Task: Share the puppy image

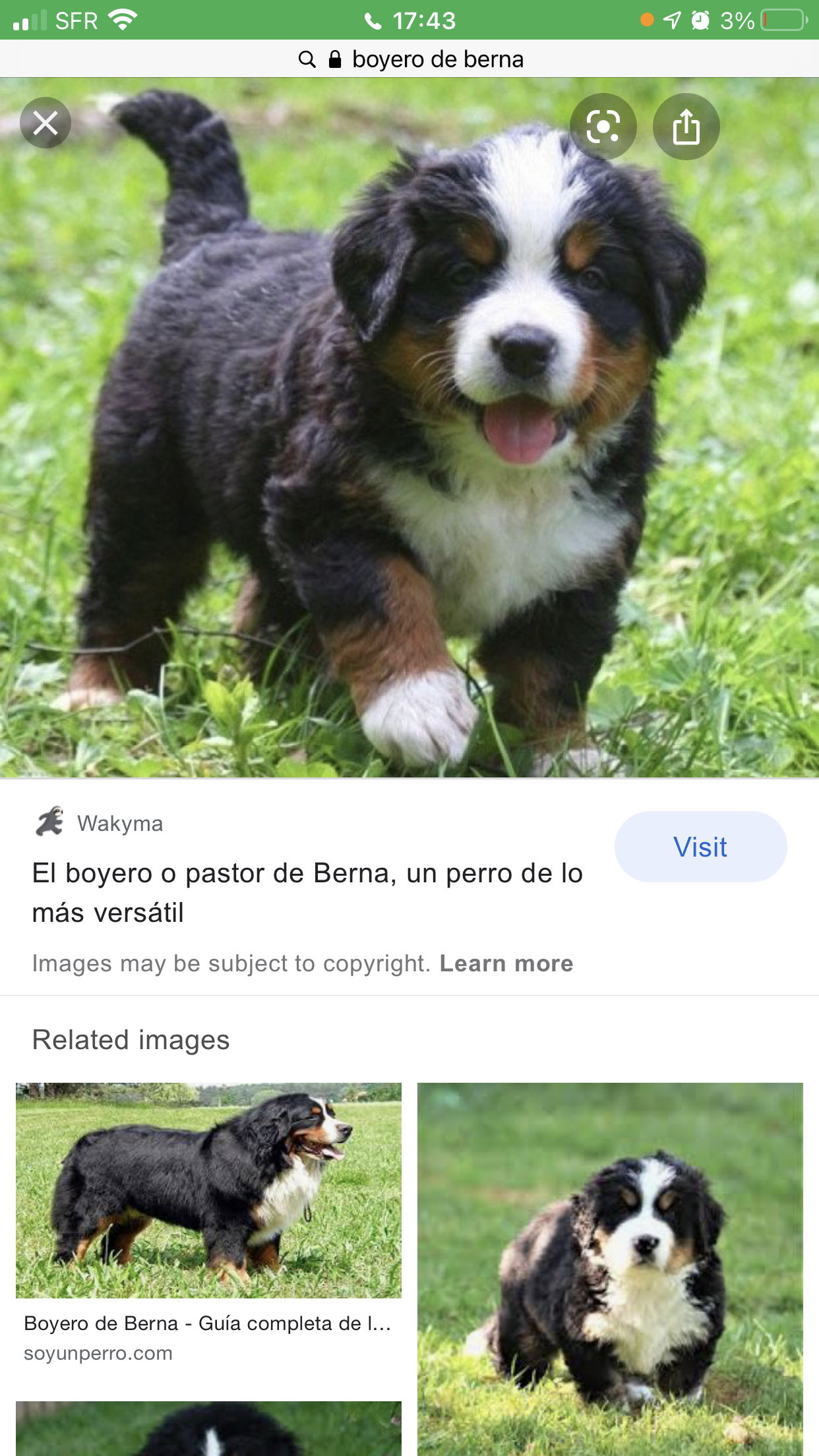Action: (686, 127)
